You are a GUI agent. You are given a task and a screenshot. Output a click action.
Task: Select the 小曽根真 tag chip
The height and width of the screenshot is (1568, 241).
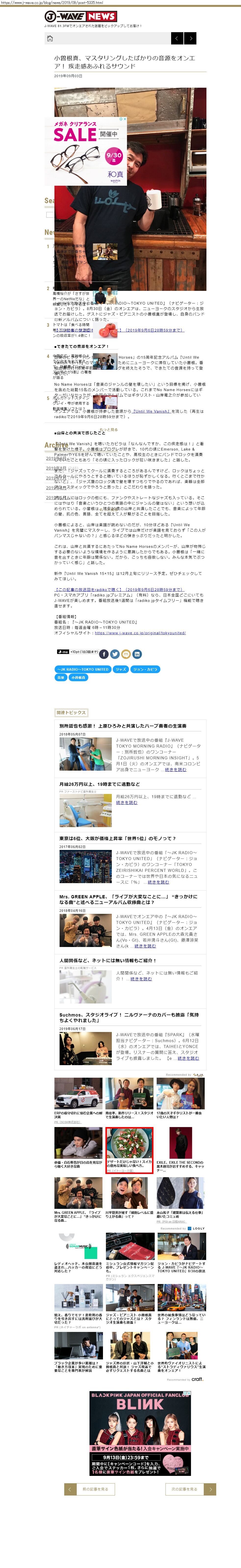[x=78, y=677]
